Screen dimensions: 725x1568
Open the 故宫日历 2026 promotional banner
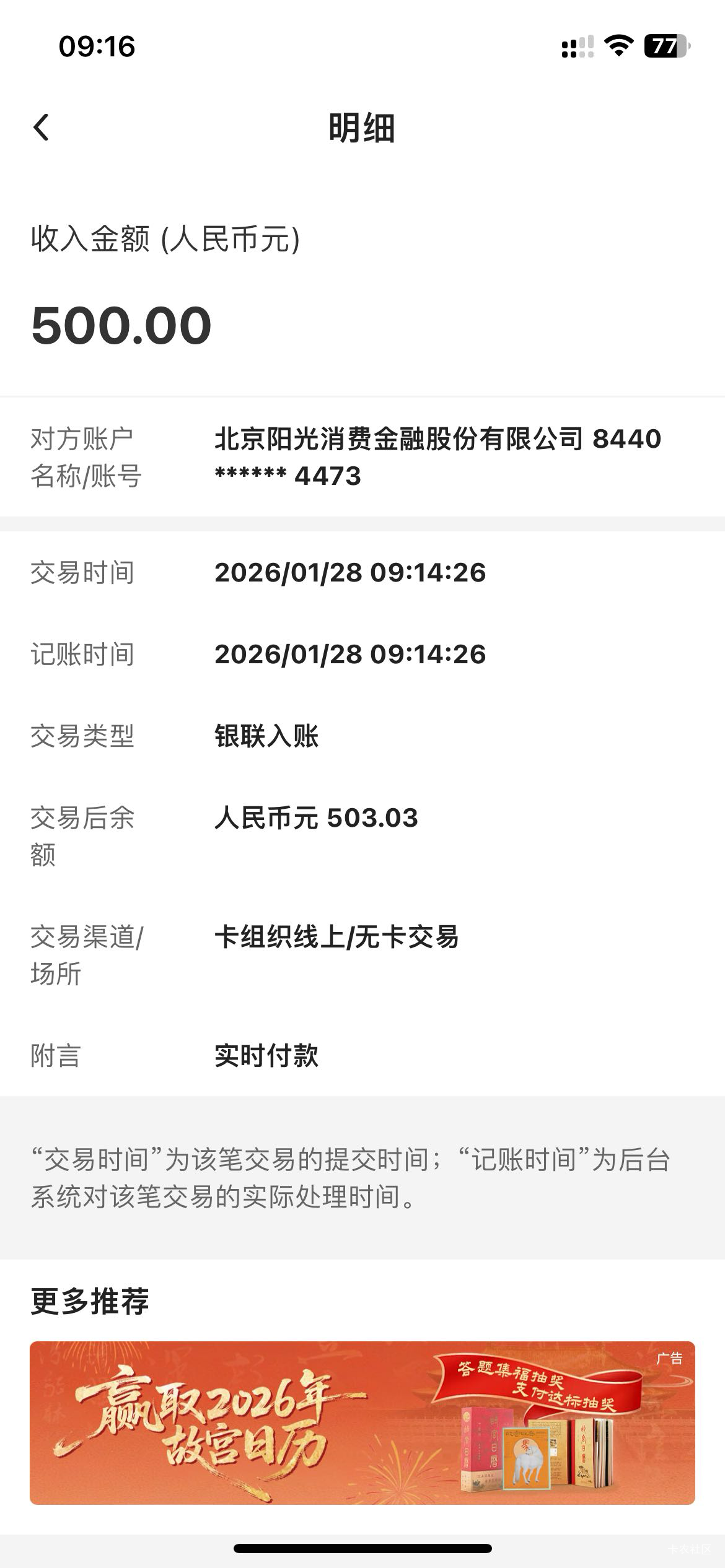362,1422
